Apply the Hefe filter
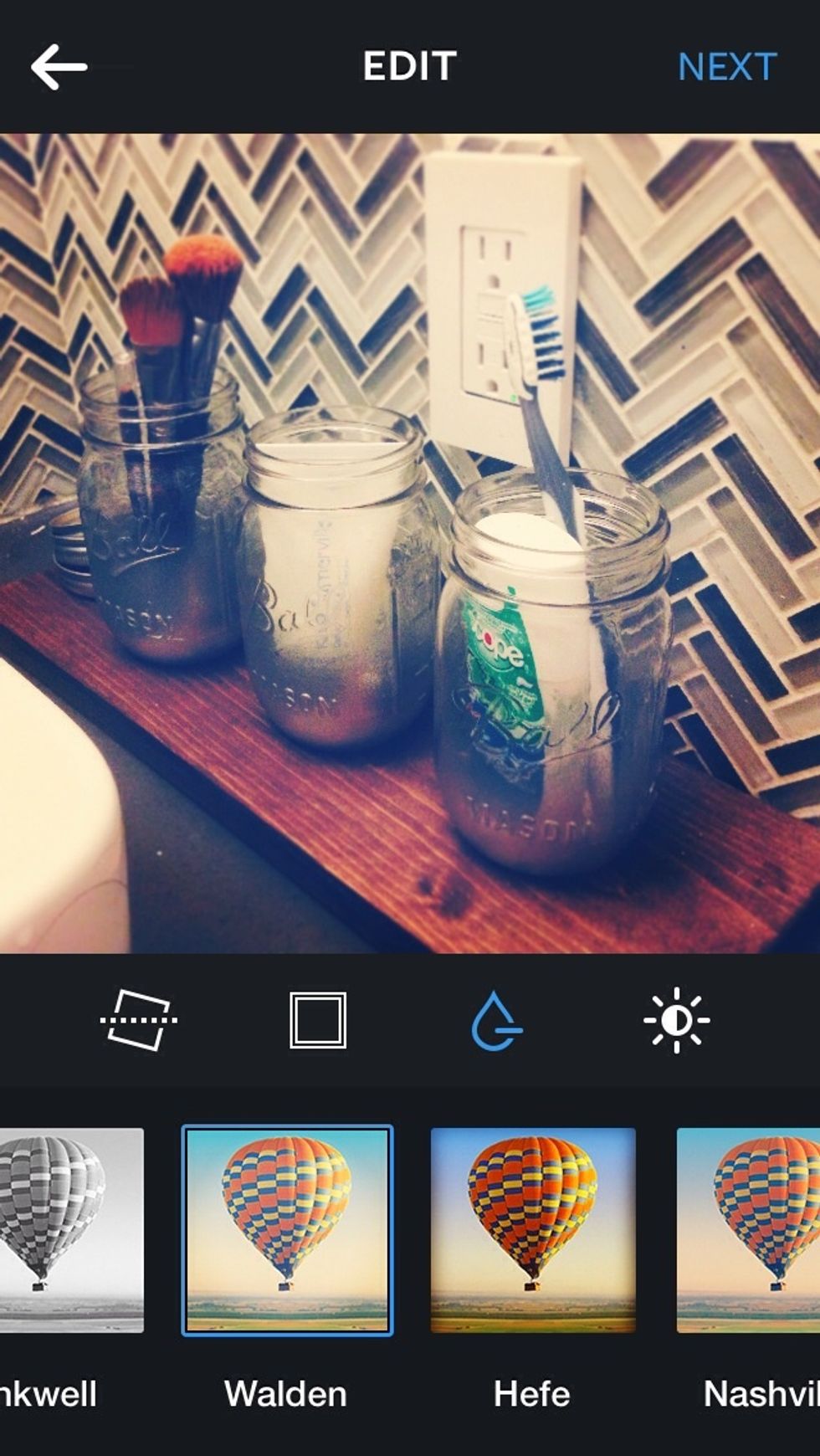 [x=533, y=1230]
